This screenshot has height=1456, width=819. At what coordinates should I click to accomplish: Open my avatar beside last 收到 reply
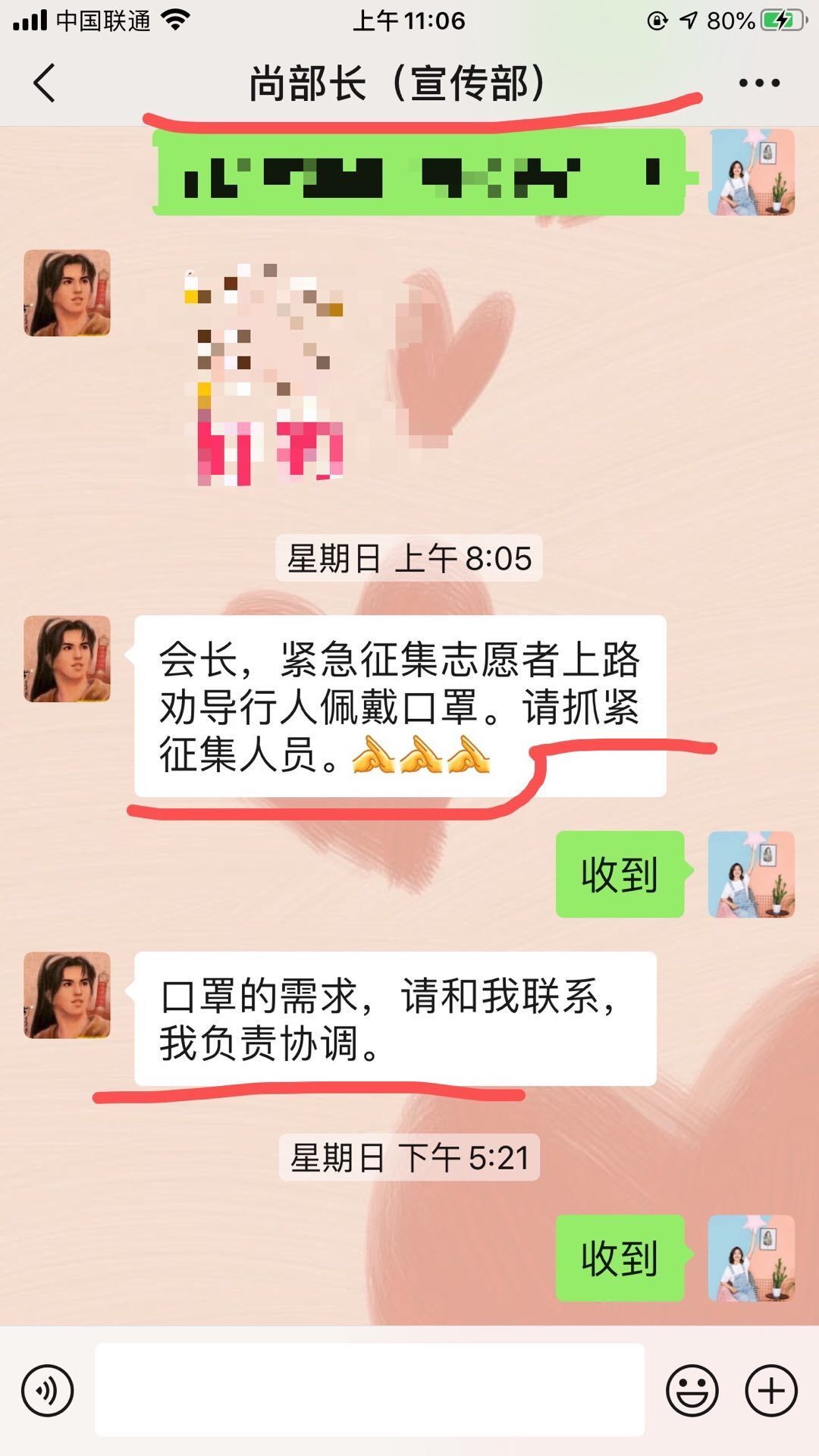tap(752, 1258)
